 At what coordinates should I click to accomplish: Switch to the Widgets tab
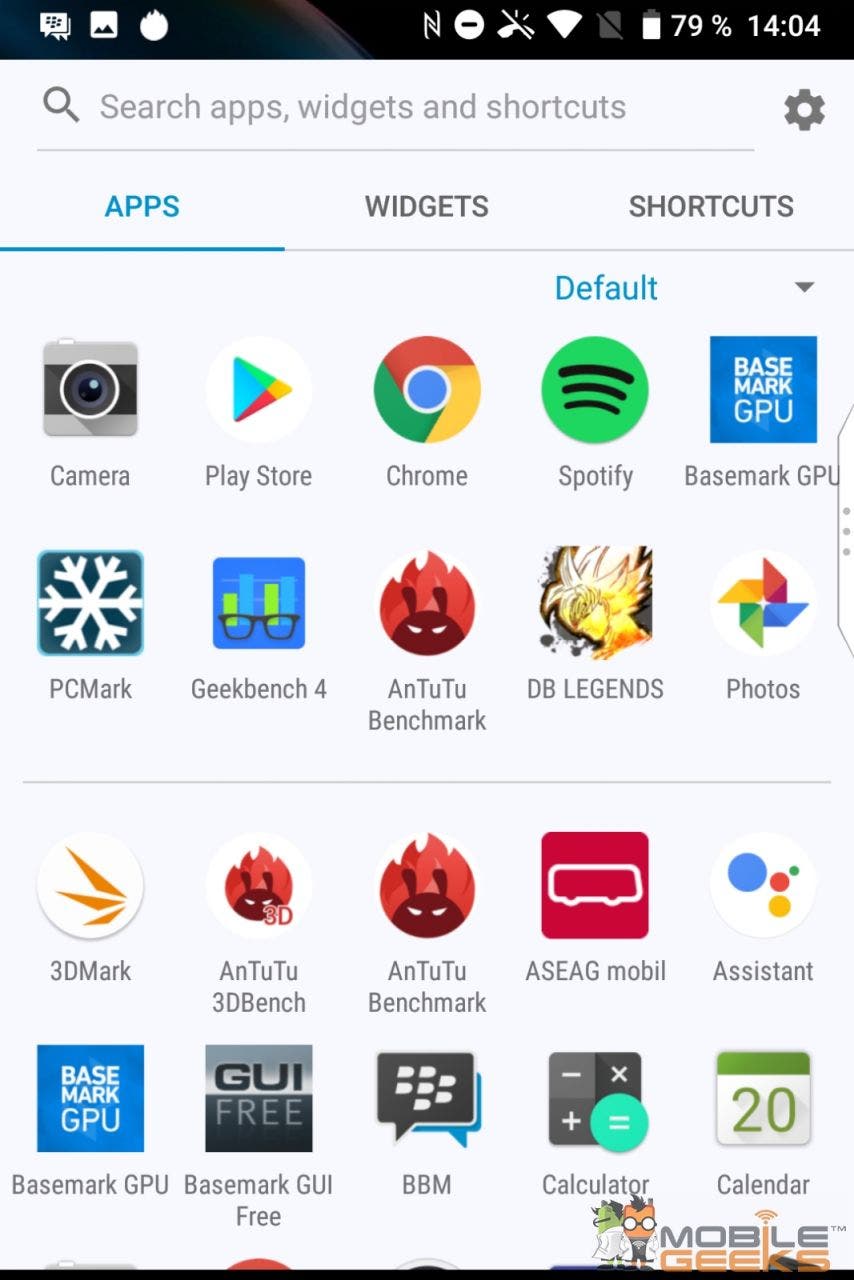[x=426, y=207]
